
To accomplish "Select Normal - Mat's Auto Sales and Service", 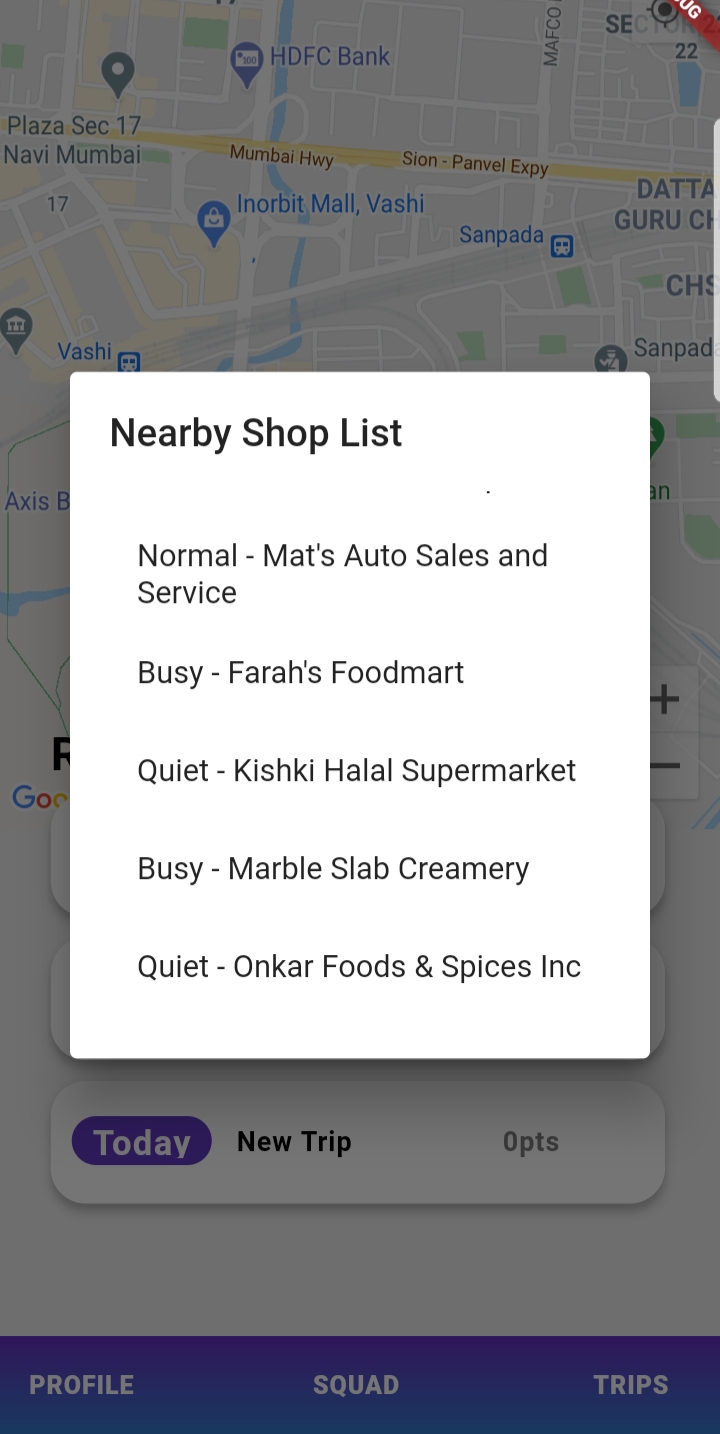I will [342, 573].
